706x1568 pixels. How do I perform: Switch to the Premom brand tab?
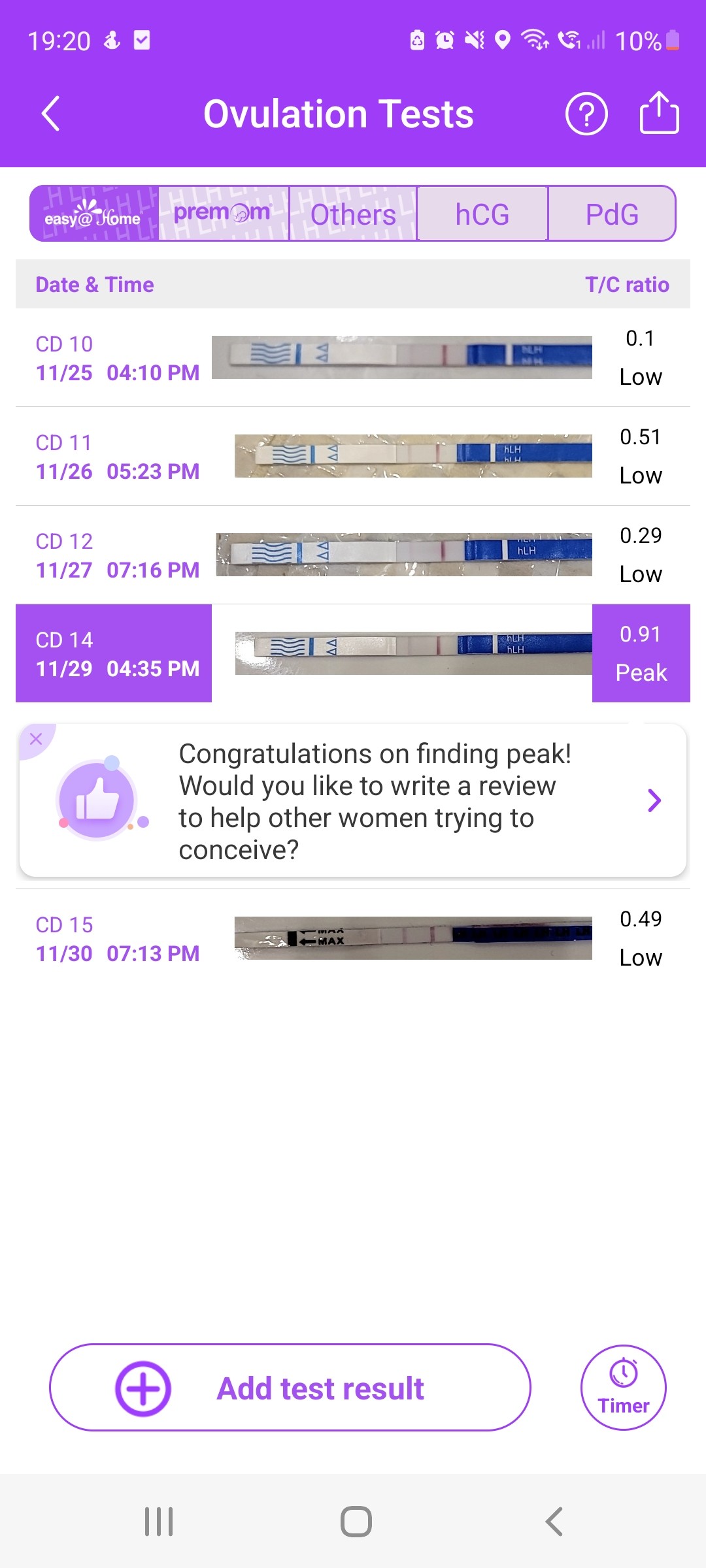click(x=223, y=214)
